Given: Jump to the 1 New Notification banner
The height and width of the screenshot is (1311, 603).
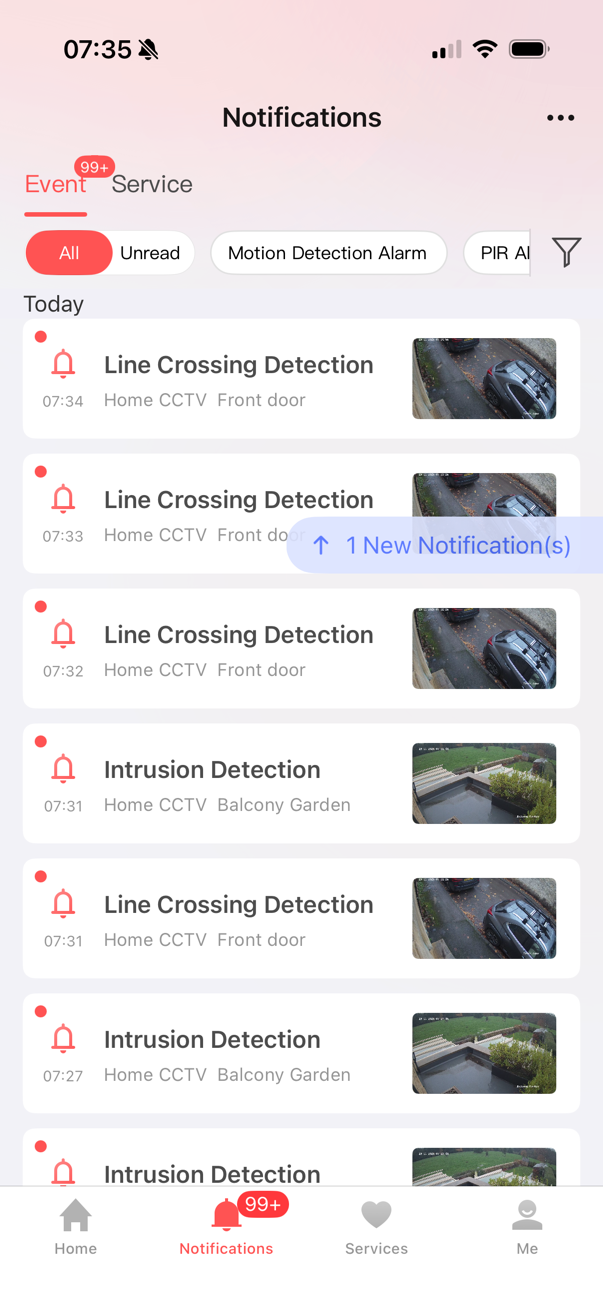Looking at the screenshot, I should coord(445,545).
